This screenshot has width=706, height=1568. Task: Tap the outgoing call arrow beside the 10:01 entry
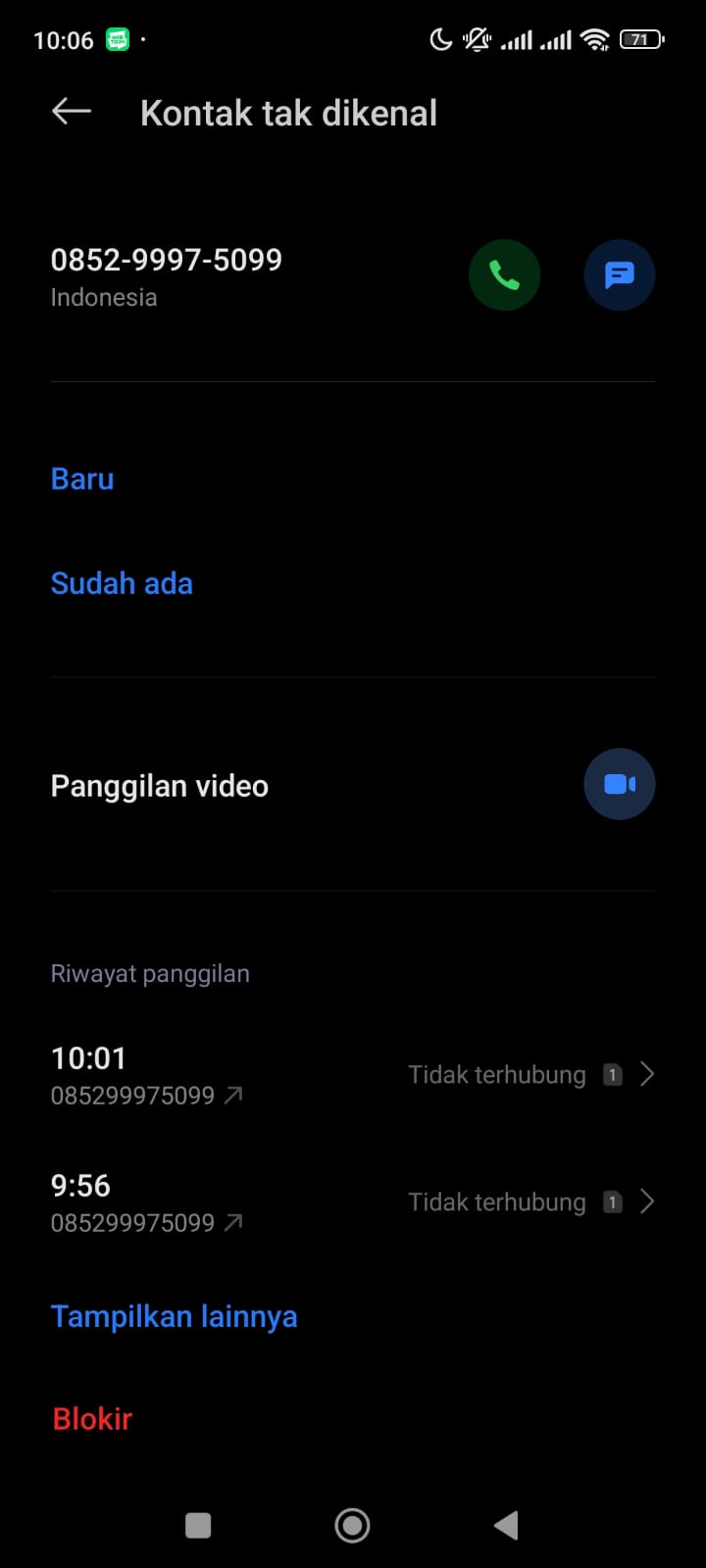232,1095
